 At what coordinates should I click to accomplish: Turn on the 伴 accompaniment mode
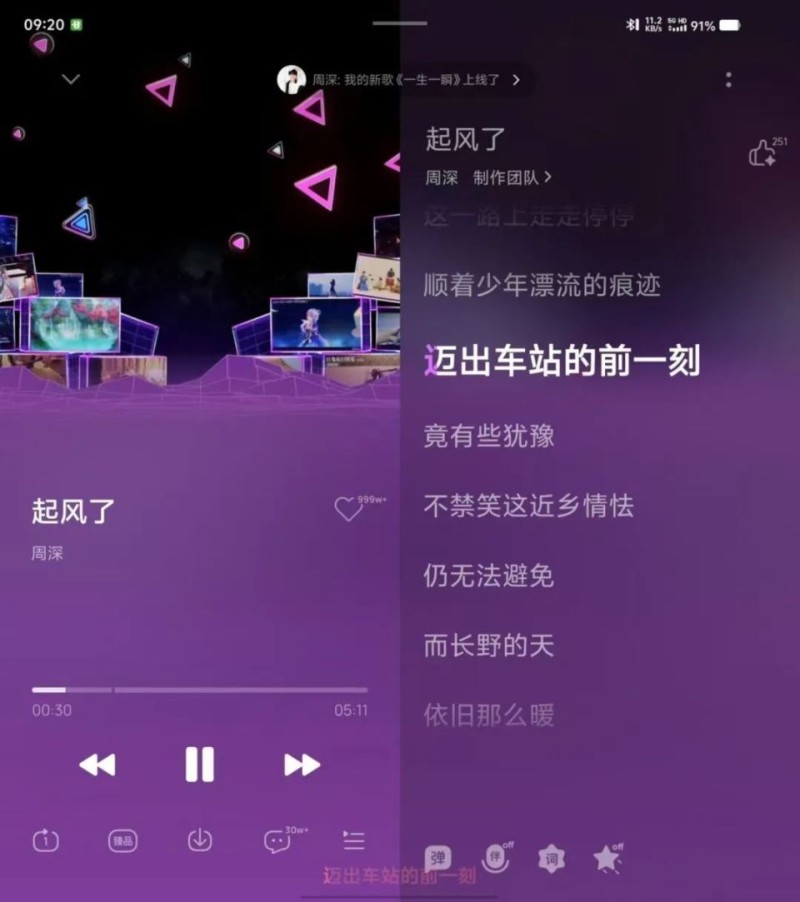click(x=494, y=858)
